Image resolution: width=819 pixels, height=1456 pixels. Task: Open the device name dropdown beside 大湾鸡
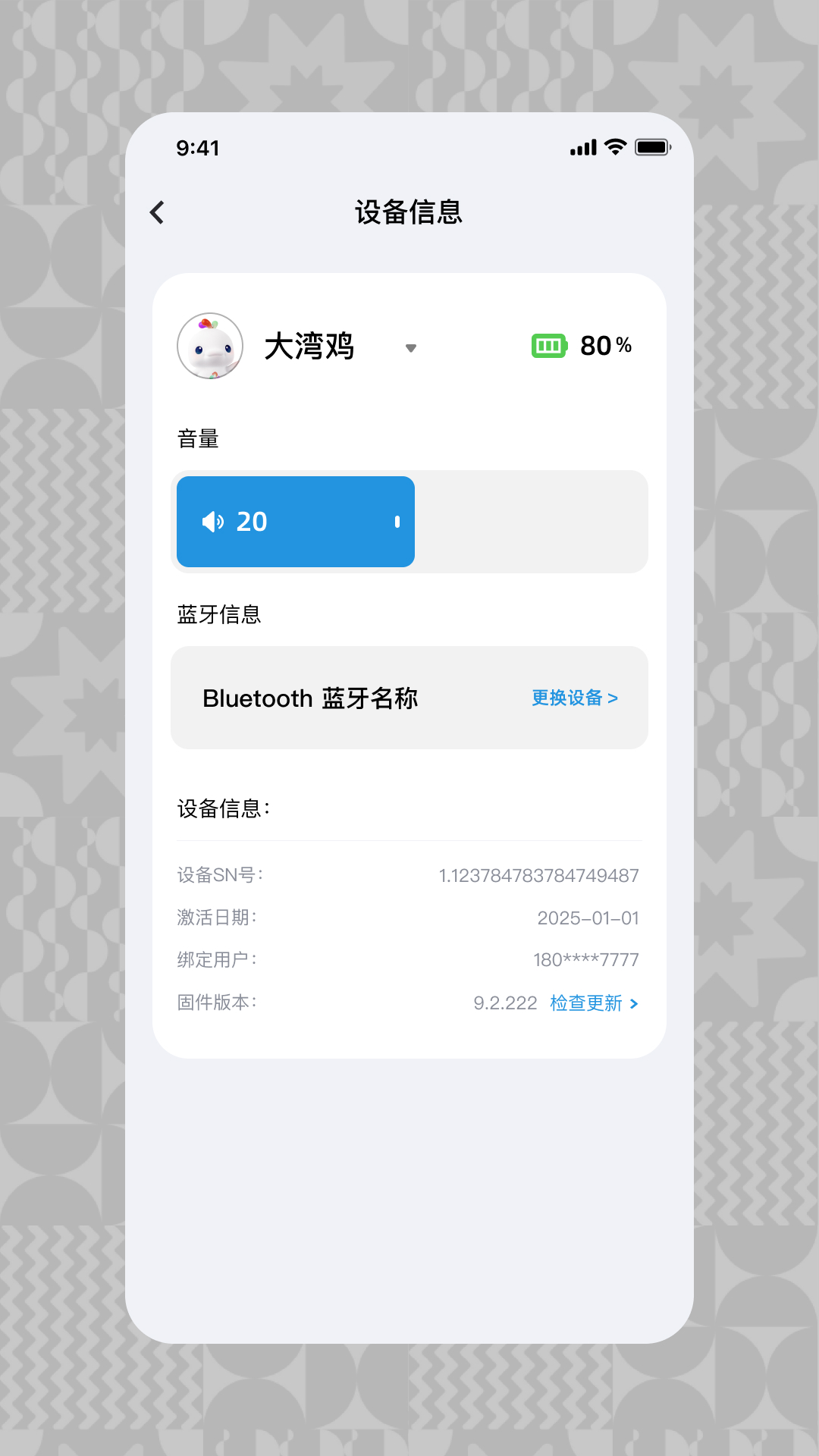click(411, 349)
